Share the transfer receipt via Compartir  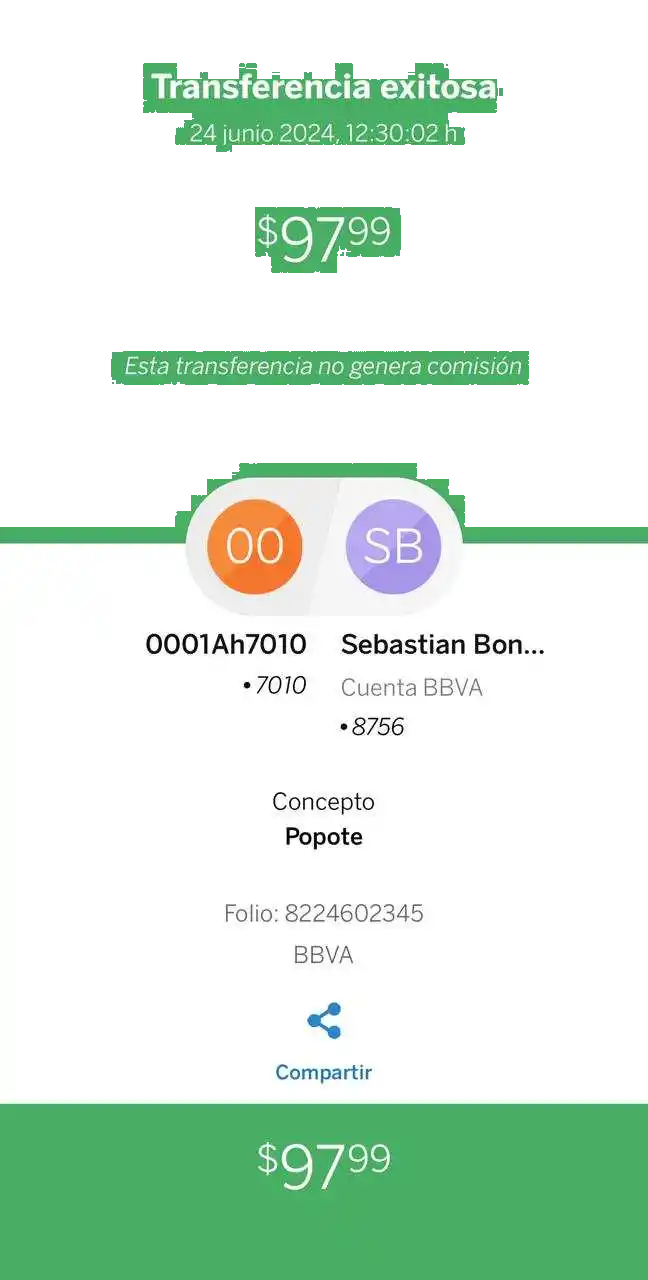coord(323,1022)
